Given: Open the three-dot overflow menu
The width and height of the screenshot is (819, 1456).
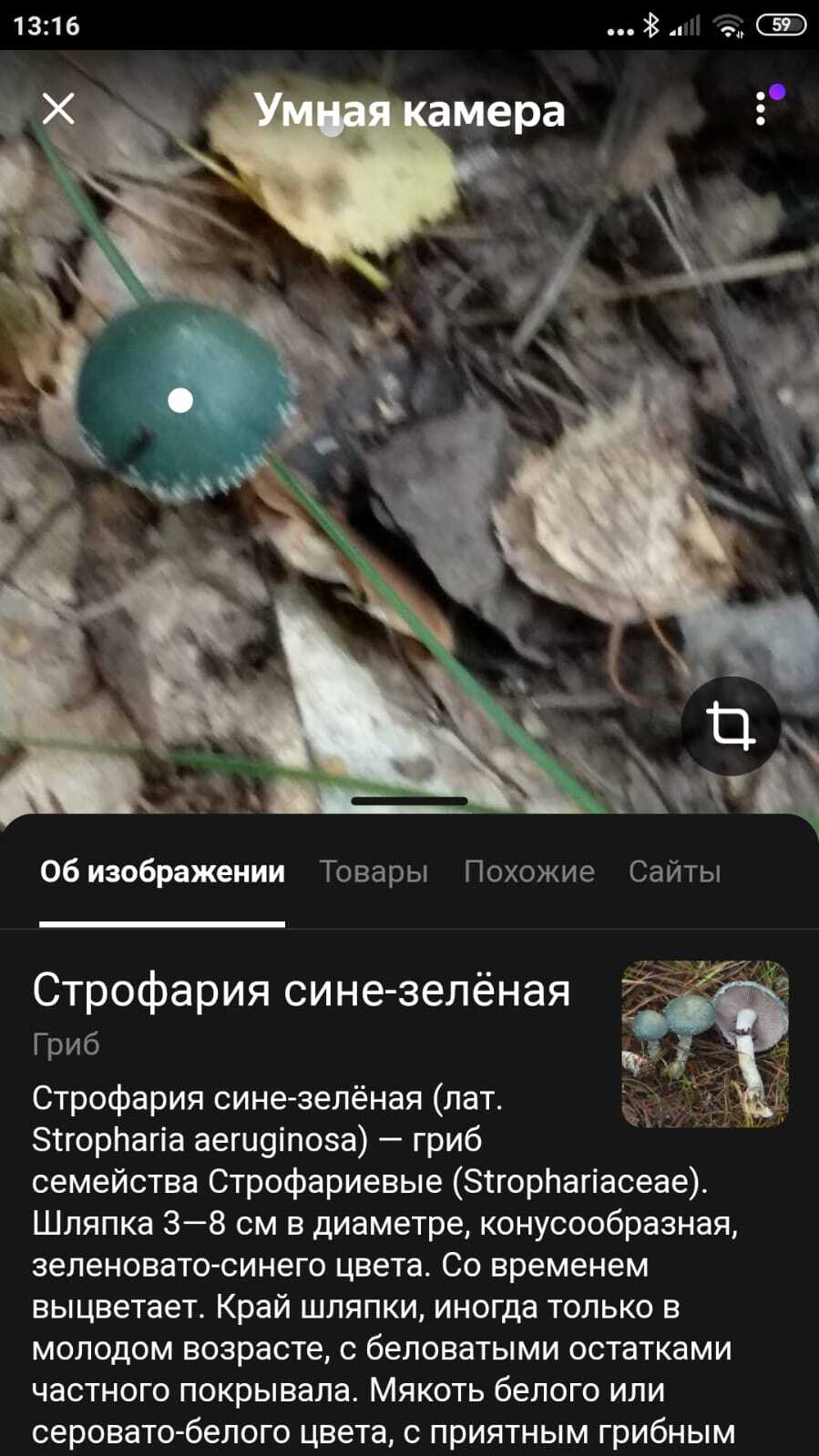Looking at the screenshot, I should tap(761, 109).
